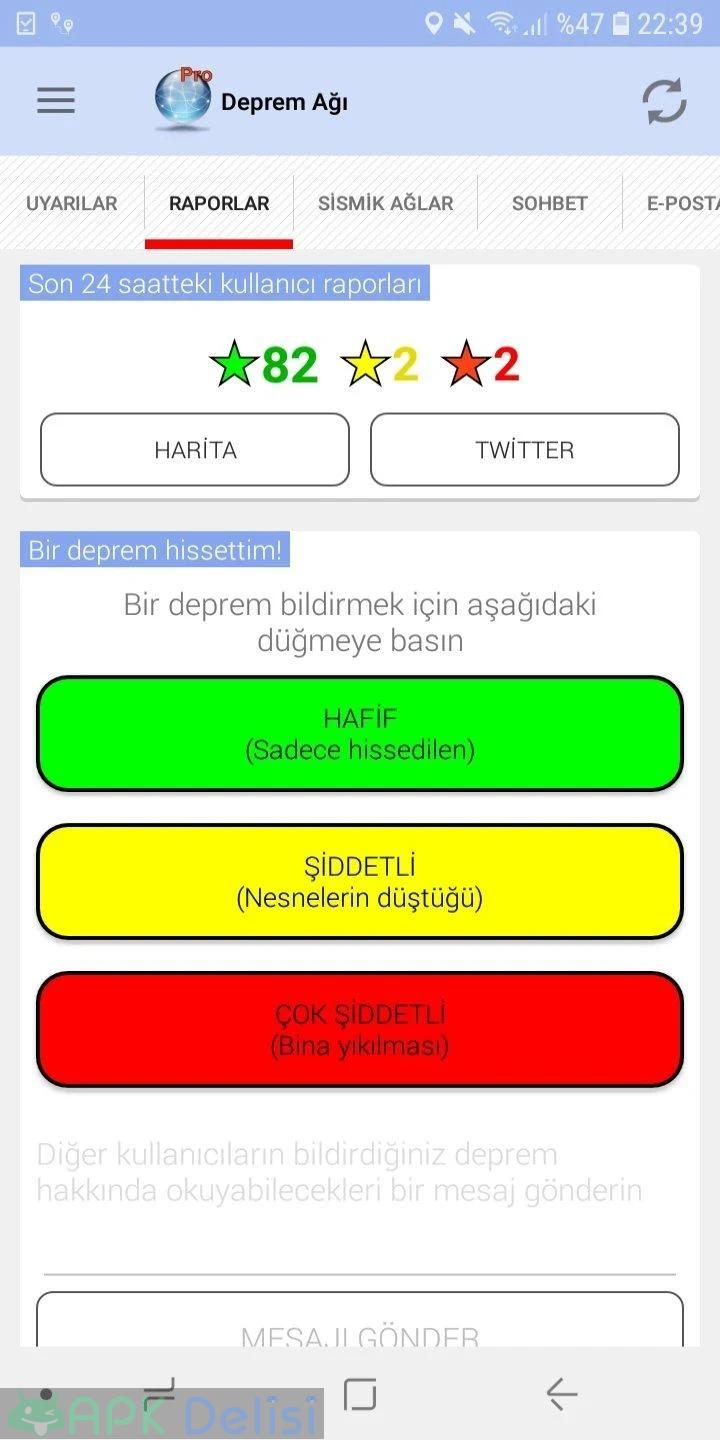Open the hamburger drawer menu
Image resolution: width=720 pixels, height=1440 pixels.
(x=56, y=101)
